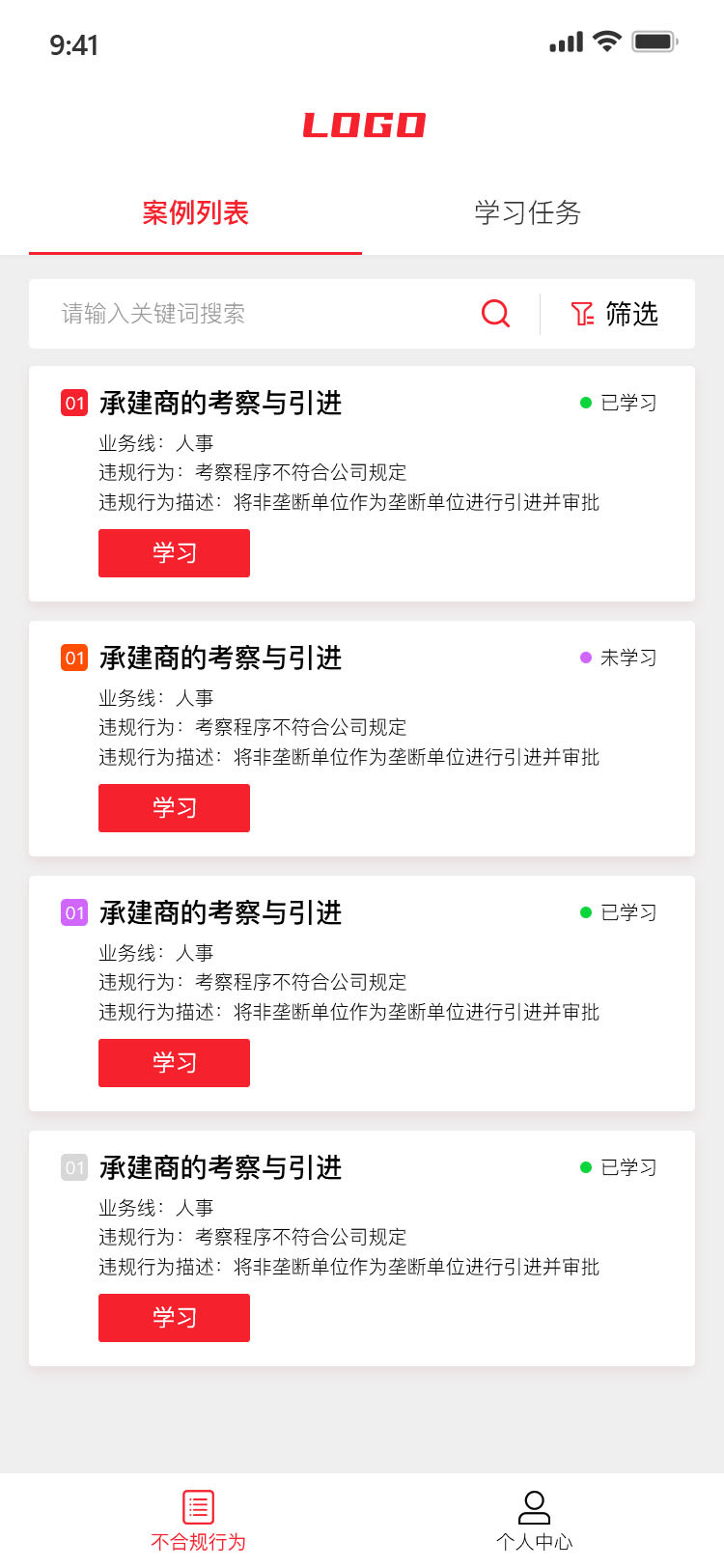This screenshot has height=1568, width=724.
Task: Open the 筛选 filter options
Action: click(615, 314)
